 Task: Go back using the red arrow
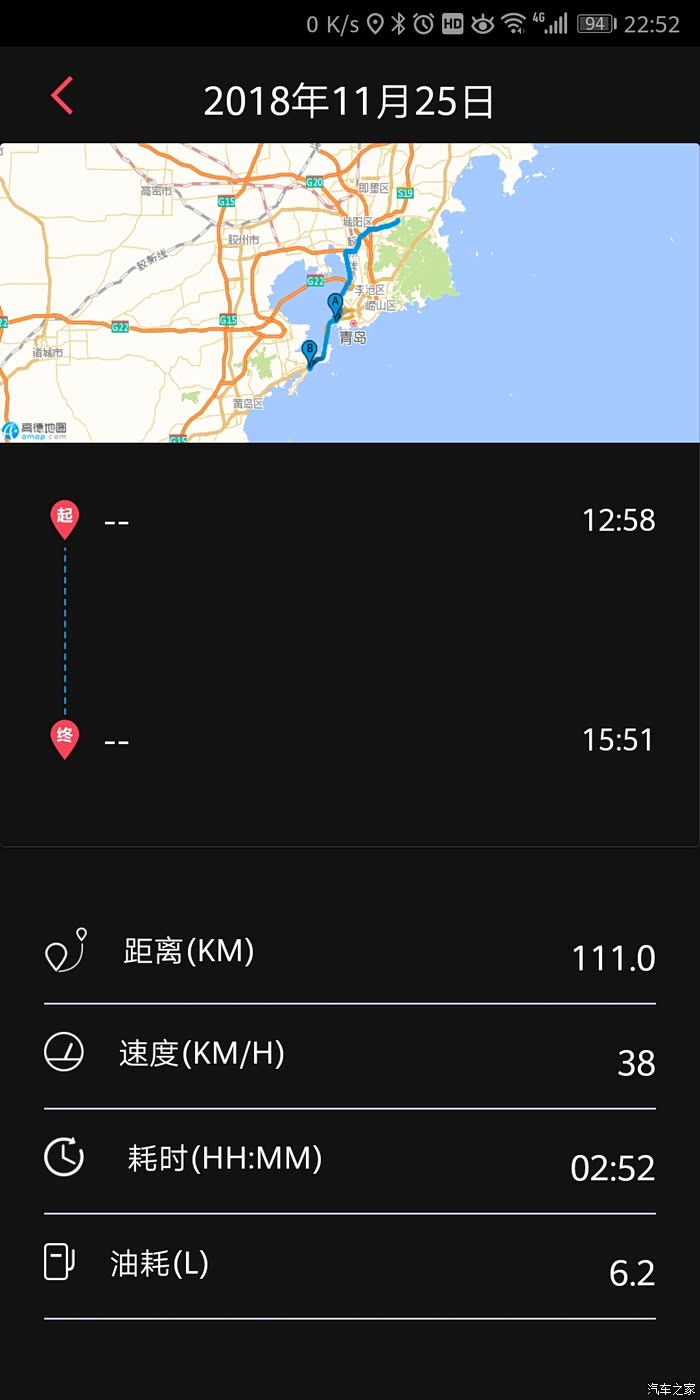[62, 97]
